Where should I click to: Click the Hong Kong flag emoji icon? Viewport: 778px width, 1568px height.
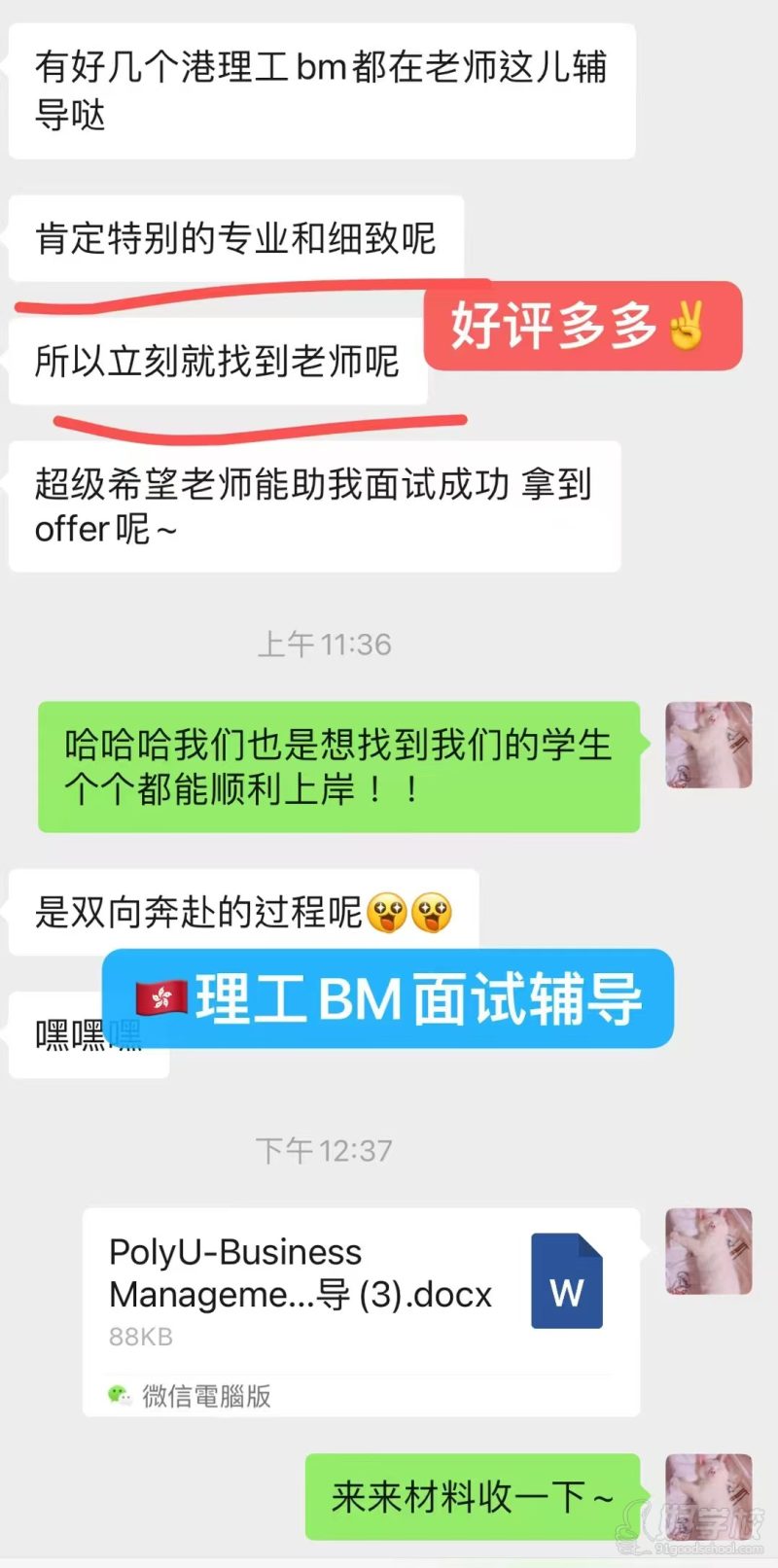(x=160, y=996)
